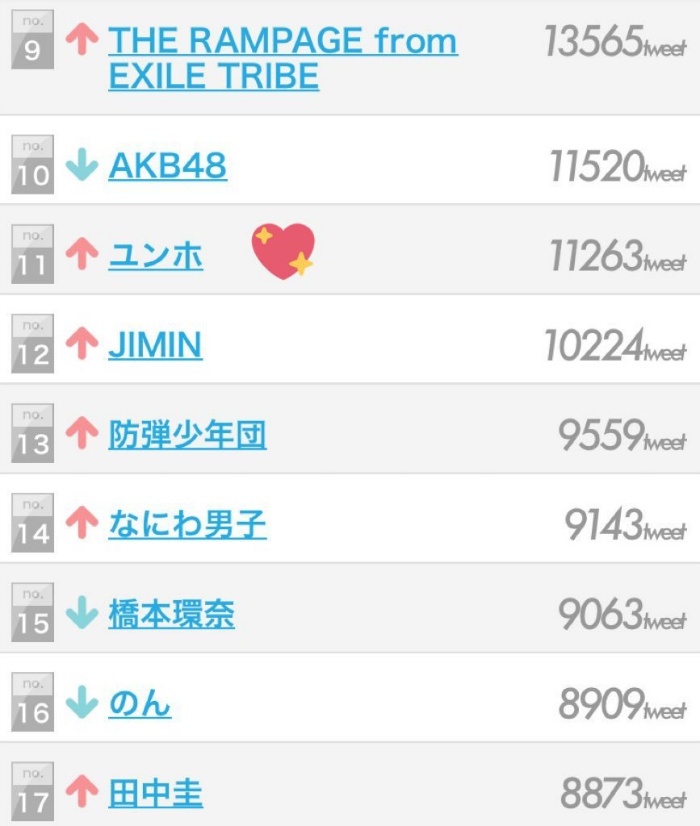The width and height of the screenshot is (700, 826).
Task: Select the 防弾少年団 link
Action: point(187,435)
